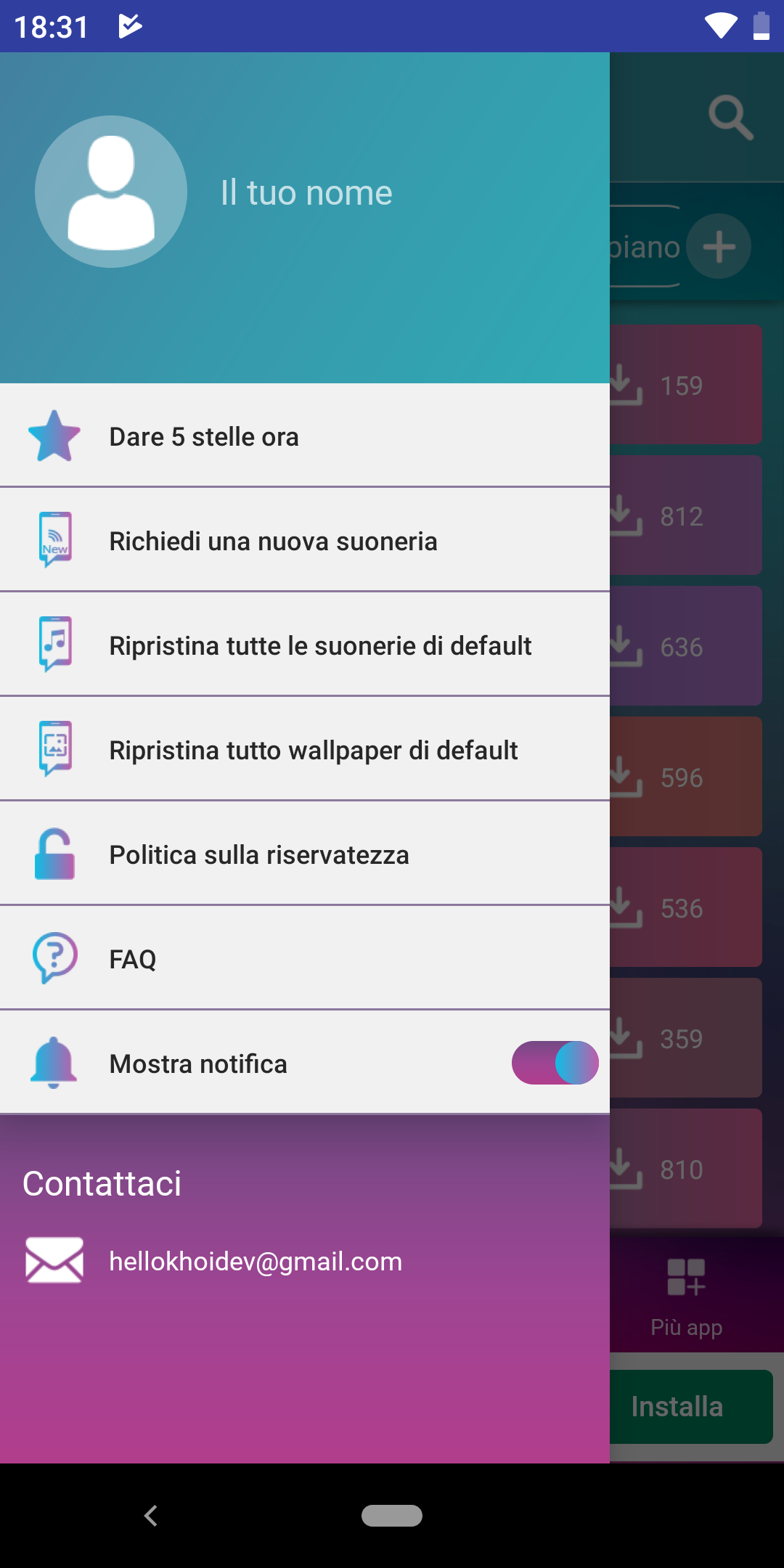Tap the home pill in navigation bar
The height and width of the screenshot is (1568, 784).
tap(392, 1516)
